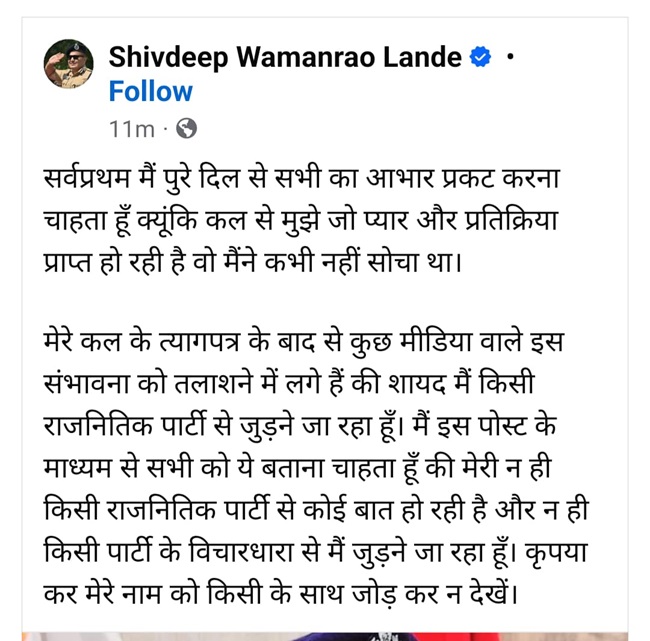Open Shivdeep Wamanrao Lande's profile name
The height and width of the screenshot is (641, 650).
click(285, 57)
